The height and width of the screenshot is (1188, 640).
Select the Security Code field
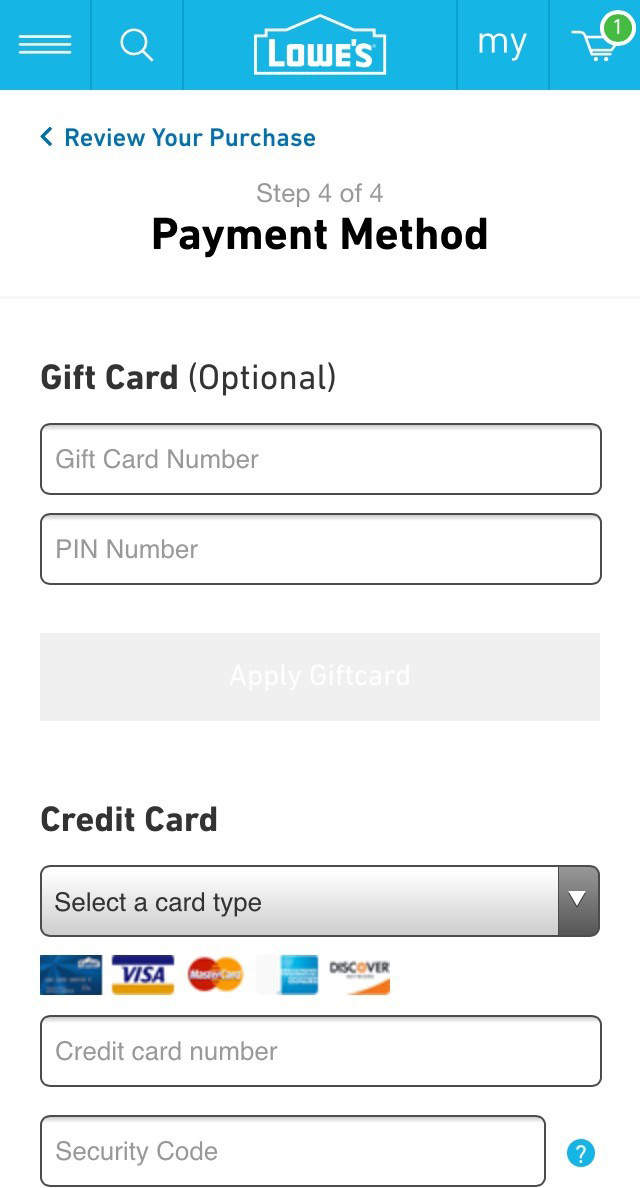(292, 1151)
